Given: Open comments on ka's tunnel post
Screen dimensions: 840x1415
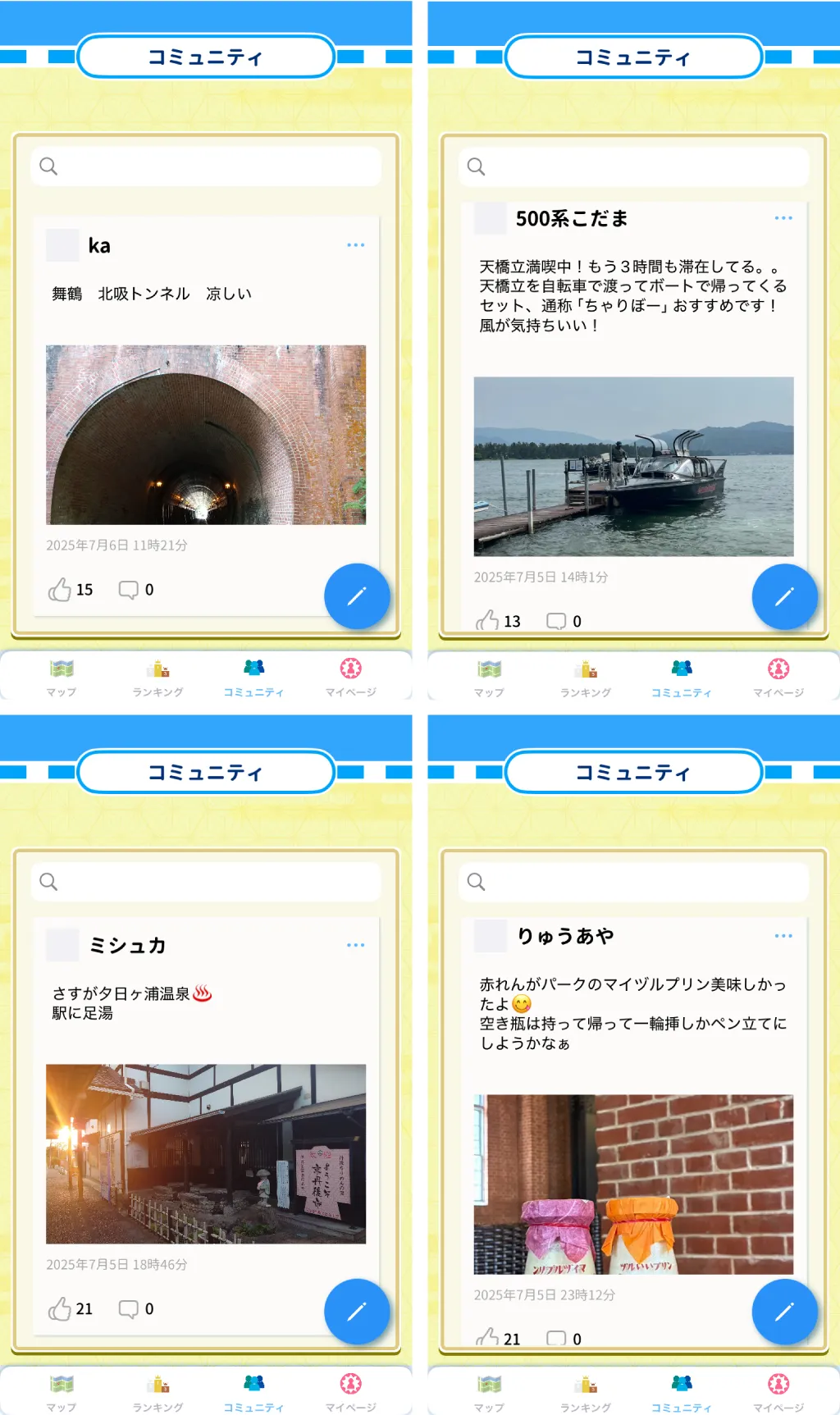Looking at the screenshot, I should [x=130, y=589].
